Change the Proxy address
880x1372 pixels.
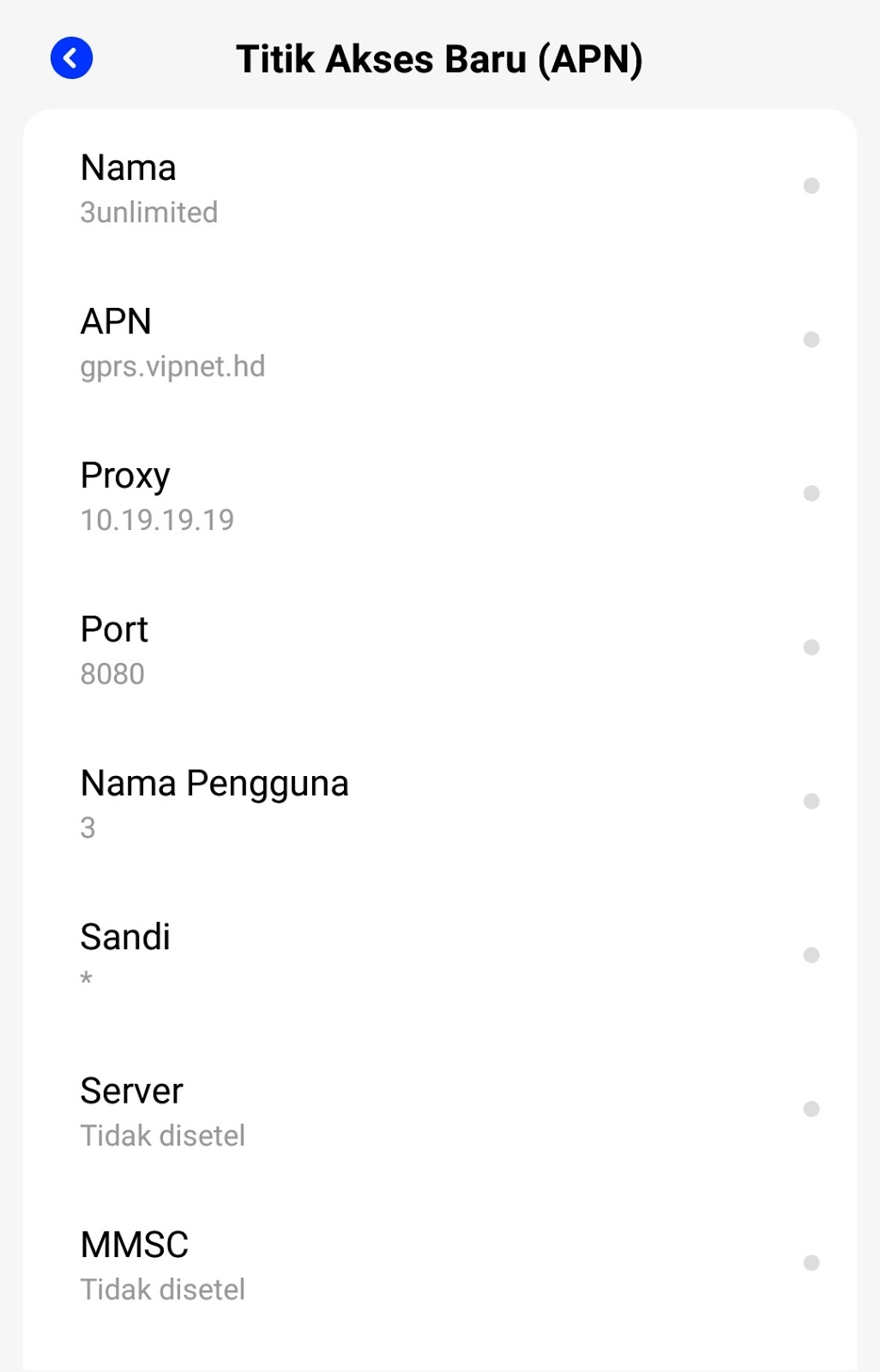click(439, 496)
